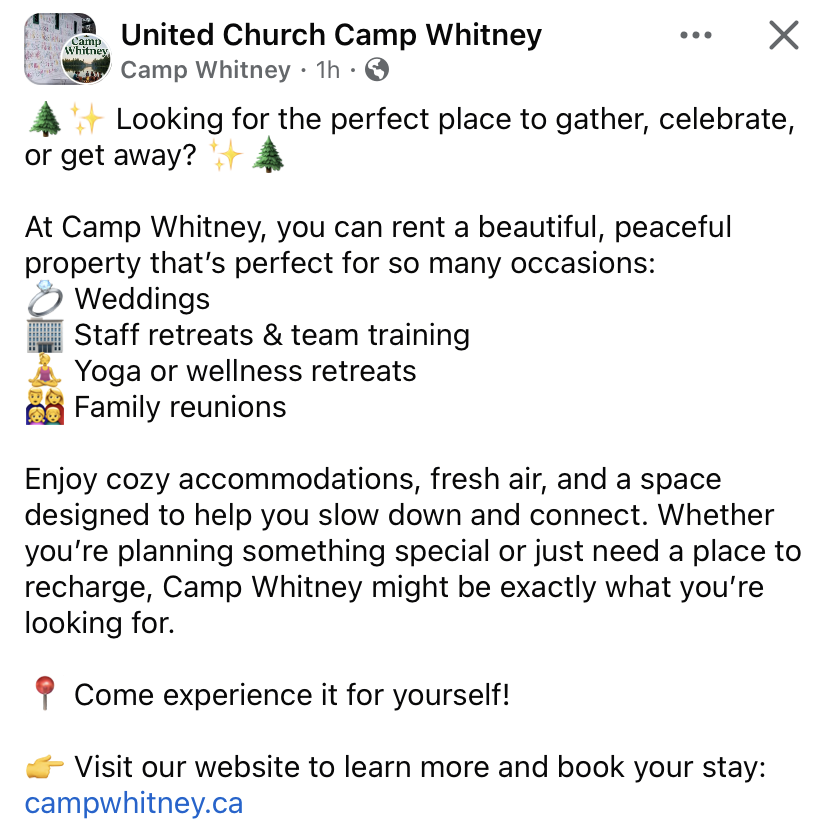Open United Church Camp Whitney page name
The image size is (828, 833).
coord(331,35)
